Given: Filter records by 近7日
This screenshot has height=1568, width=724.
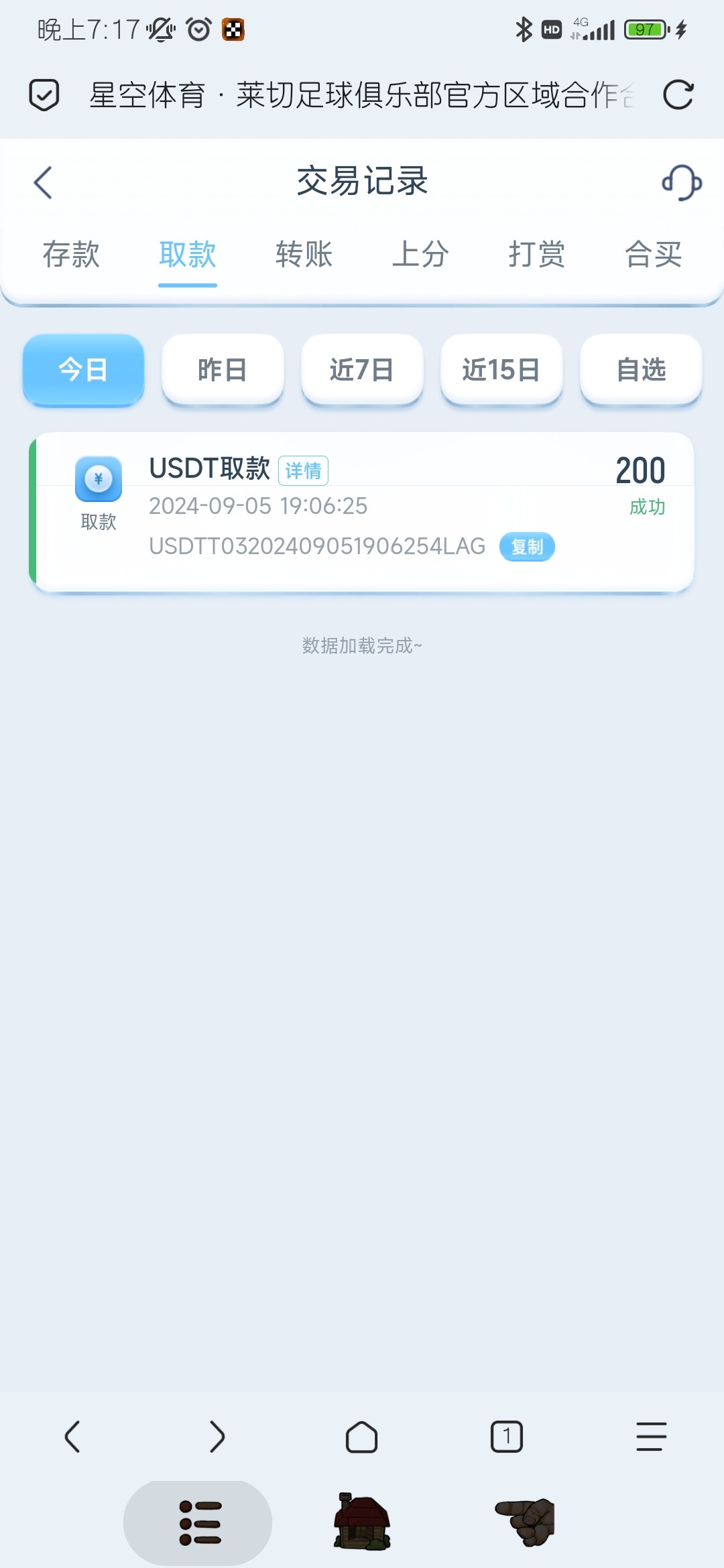Looking at the screenshot, I should point(362,369).
